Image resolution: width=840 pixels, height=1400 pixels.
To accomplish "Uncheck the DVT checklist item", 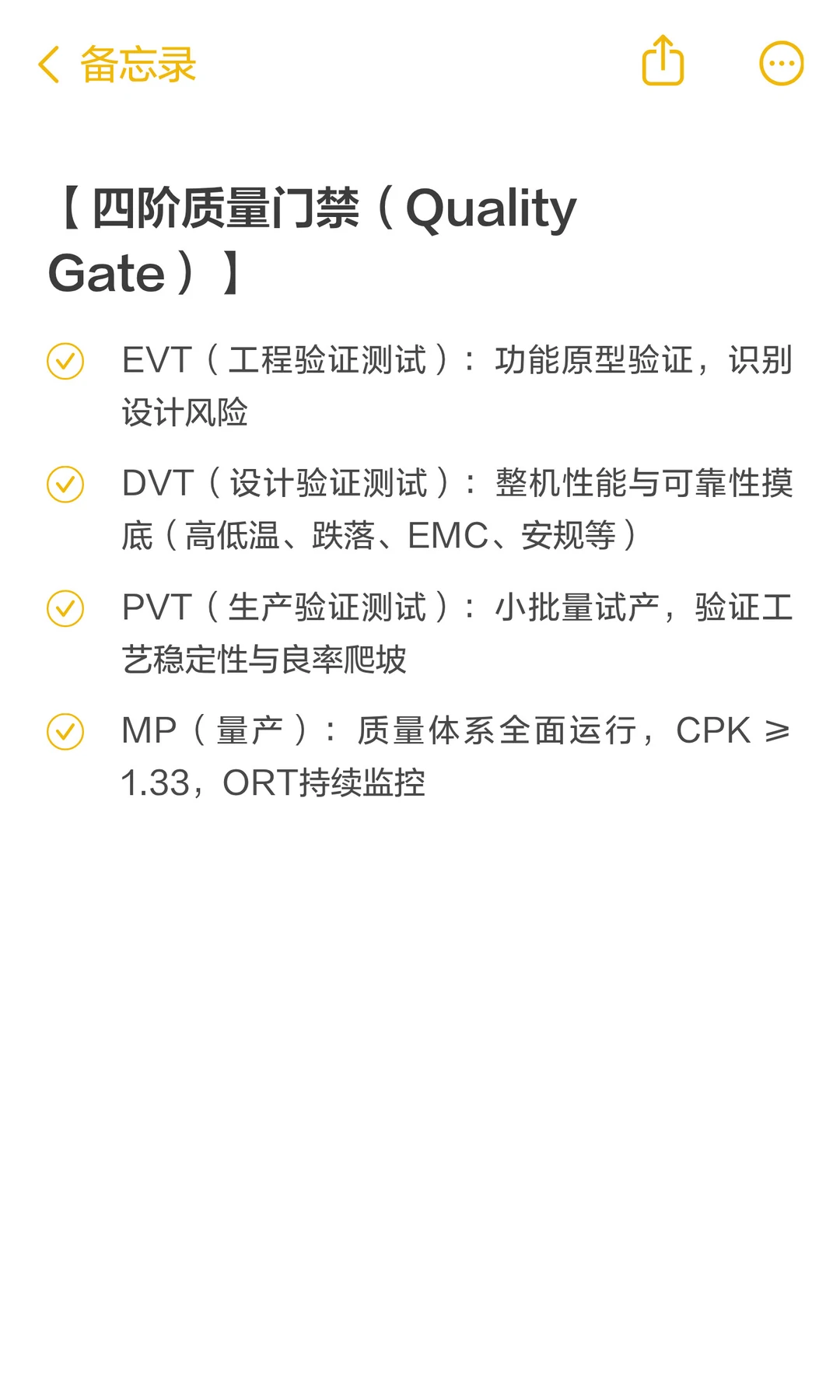I will coord(65,485).
